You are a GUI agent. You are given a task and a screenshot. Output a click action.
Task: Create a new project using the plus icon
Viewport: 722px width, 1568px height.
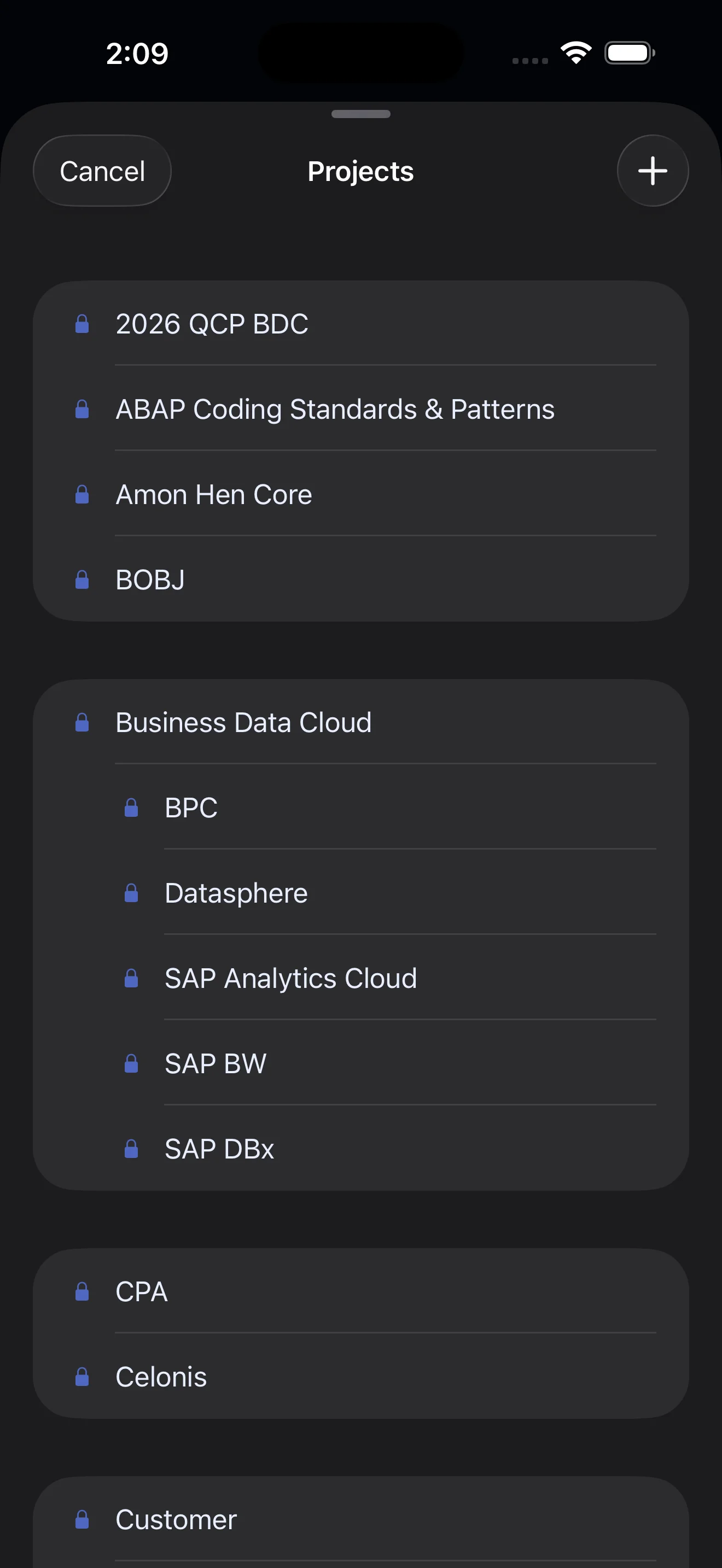coord(652,171)
